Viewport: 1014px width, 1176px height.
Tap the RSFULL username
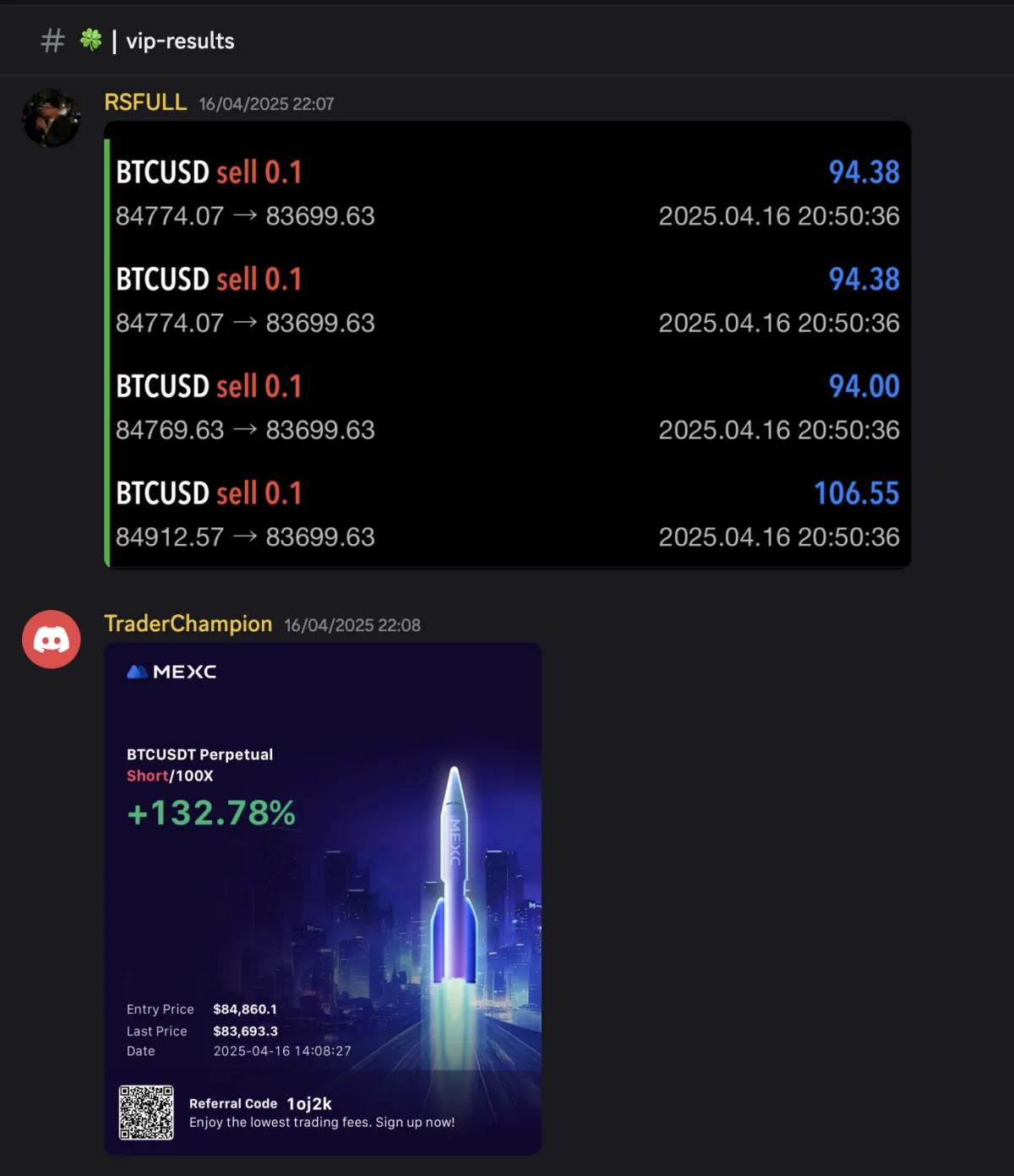tap(145, 102)
